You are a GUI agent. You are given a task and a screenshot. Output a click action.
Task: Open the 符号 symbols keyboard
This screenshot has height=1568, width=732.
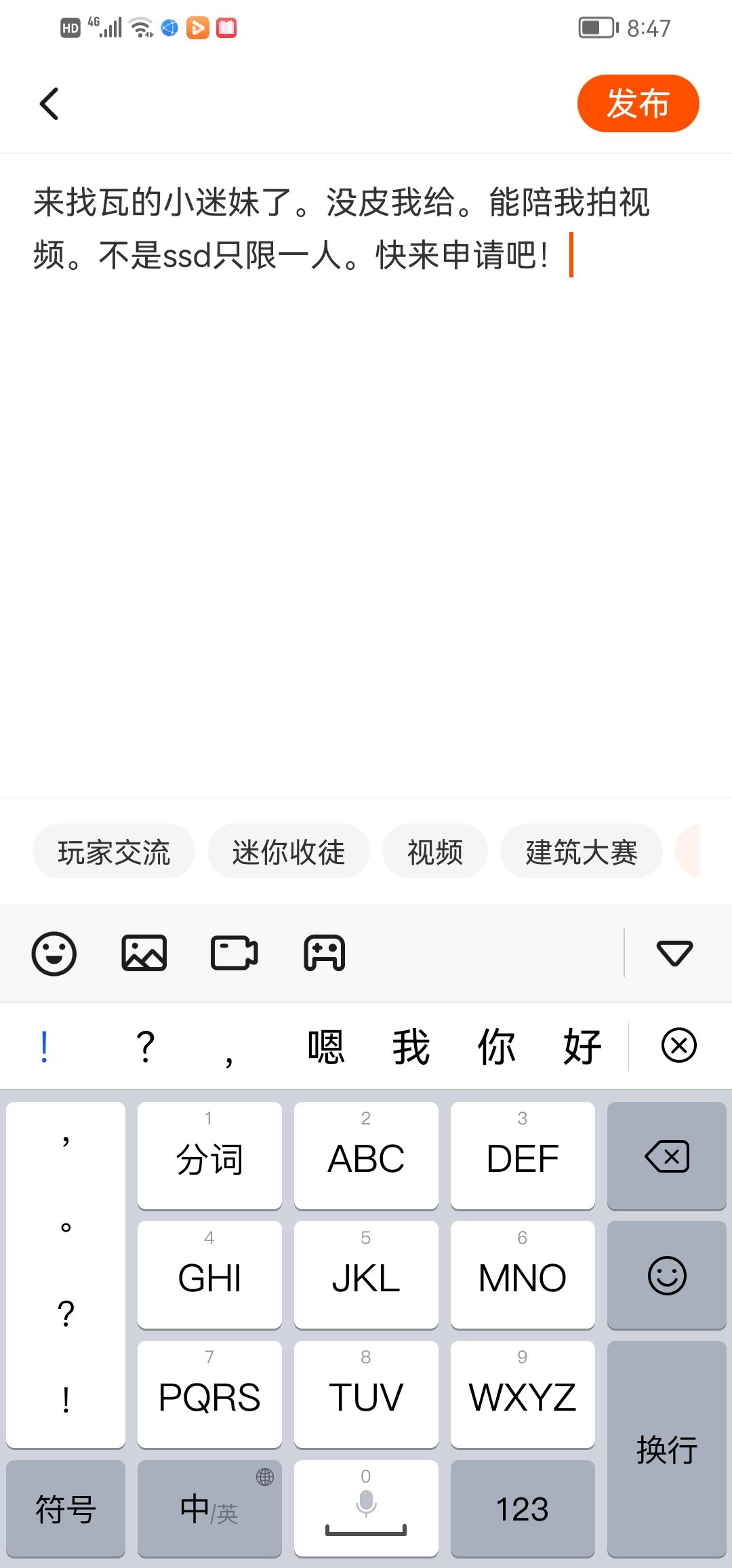pos(66,1509)
